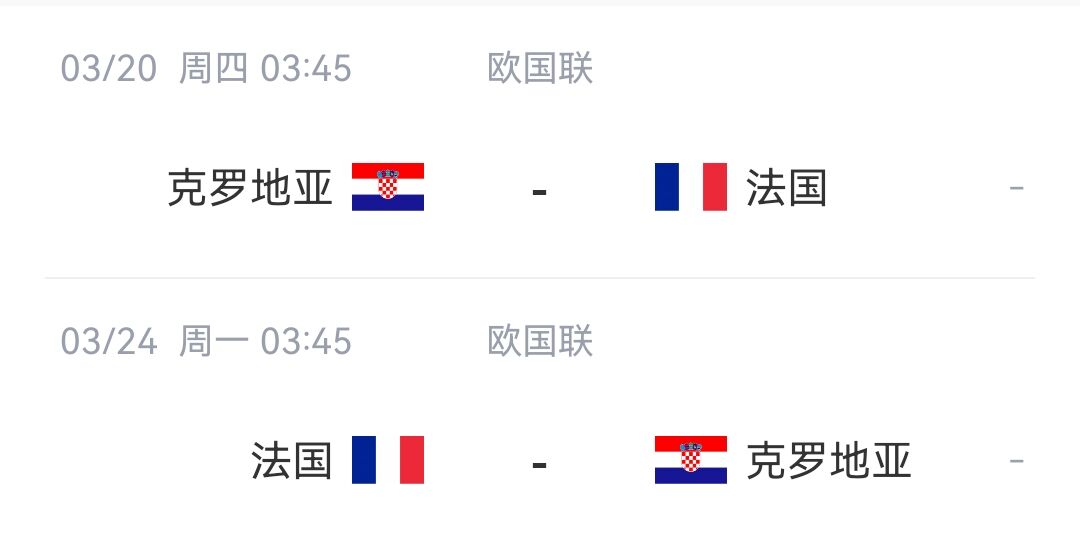Viewport: 1080px width, 539px height.
Task: Open the 03/24 法国 vs 克罗地亚 match
Action: click(x=539, y=461)
